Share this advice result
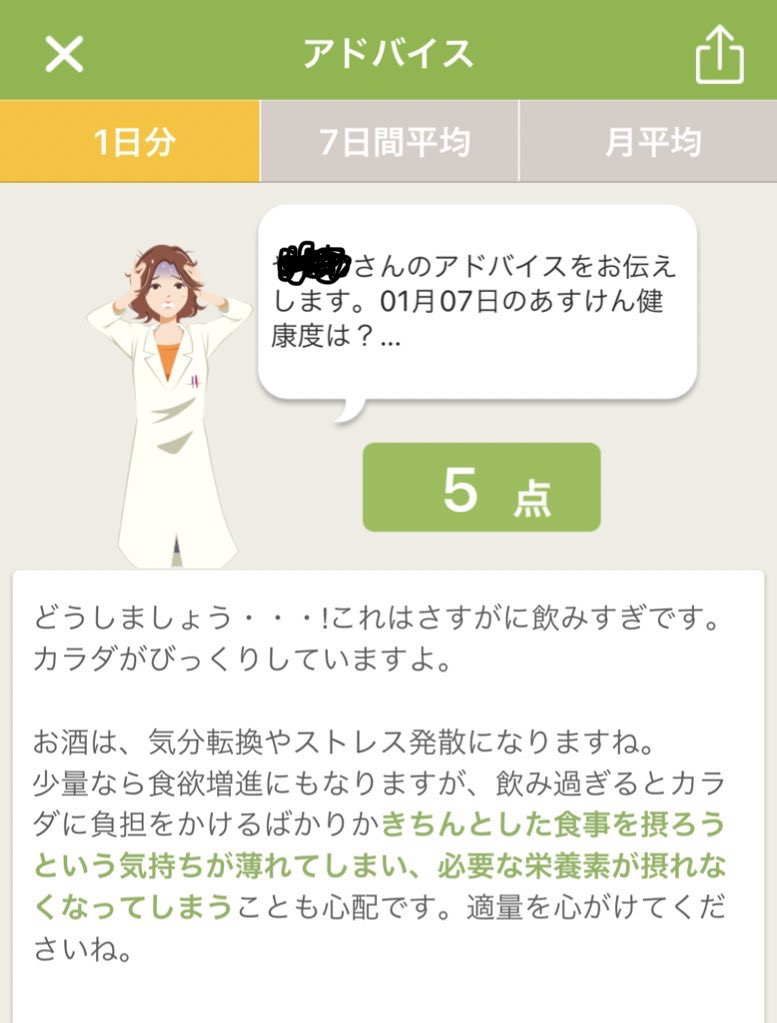 (x=719, y=54)
